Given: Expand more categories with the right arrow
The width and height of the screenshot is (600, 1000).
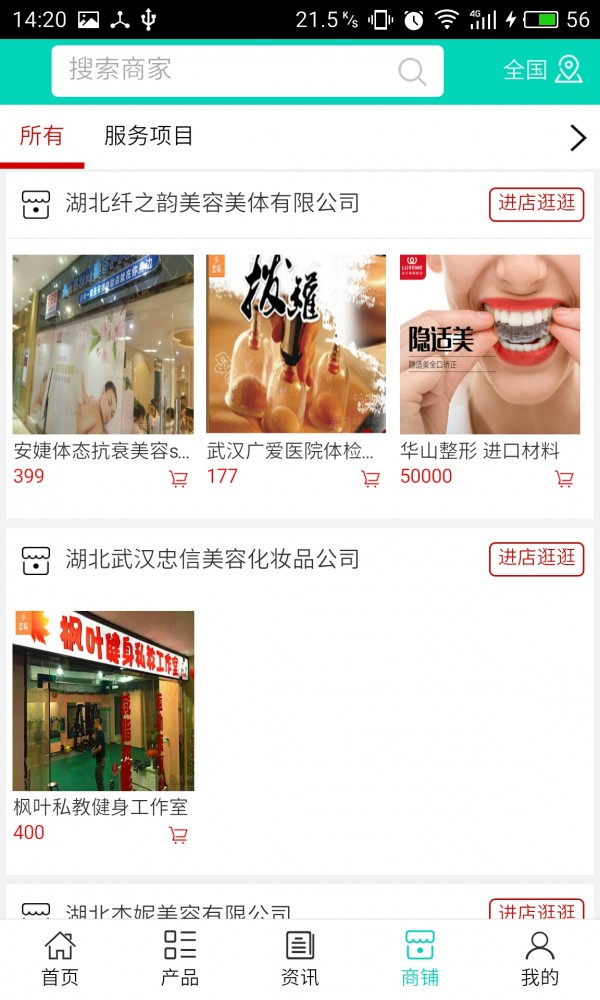Looking at the screenshot, I should click(577, 138).
